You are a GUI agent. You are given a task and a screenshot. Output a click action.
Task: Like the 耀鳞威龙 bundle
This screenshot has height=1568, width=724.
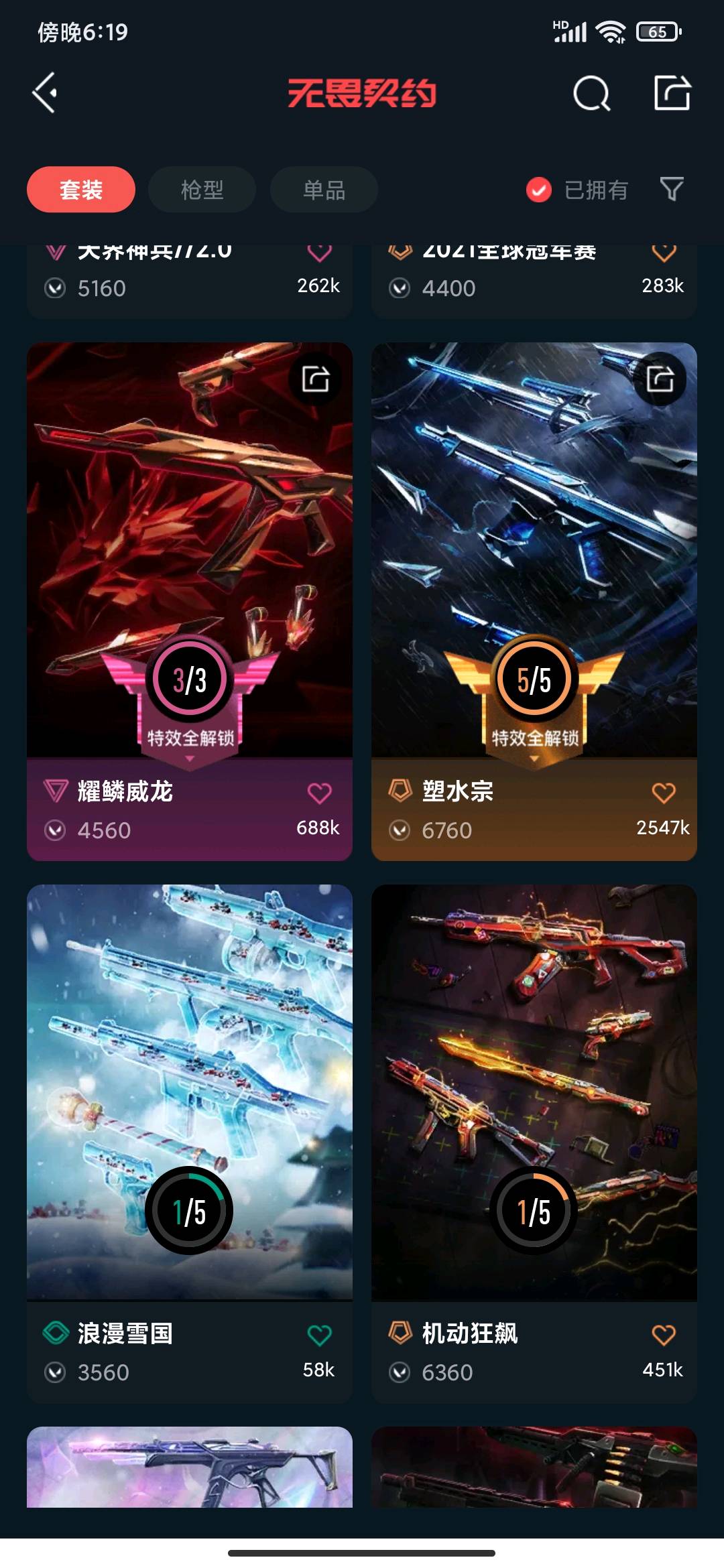(x=319, y=793)
